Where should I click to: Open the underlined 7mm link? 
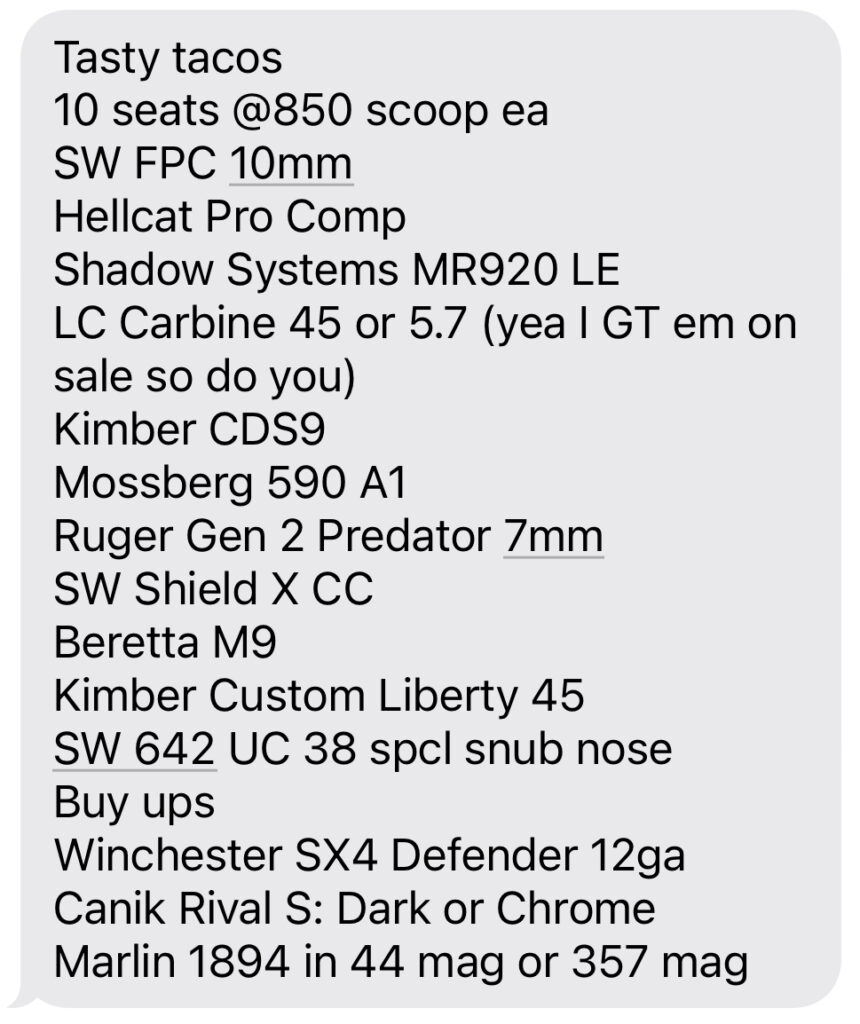[x=553, y=537]
